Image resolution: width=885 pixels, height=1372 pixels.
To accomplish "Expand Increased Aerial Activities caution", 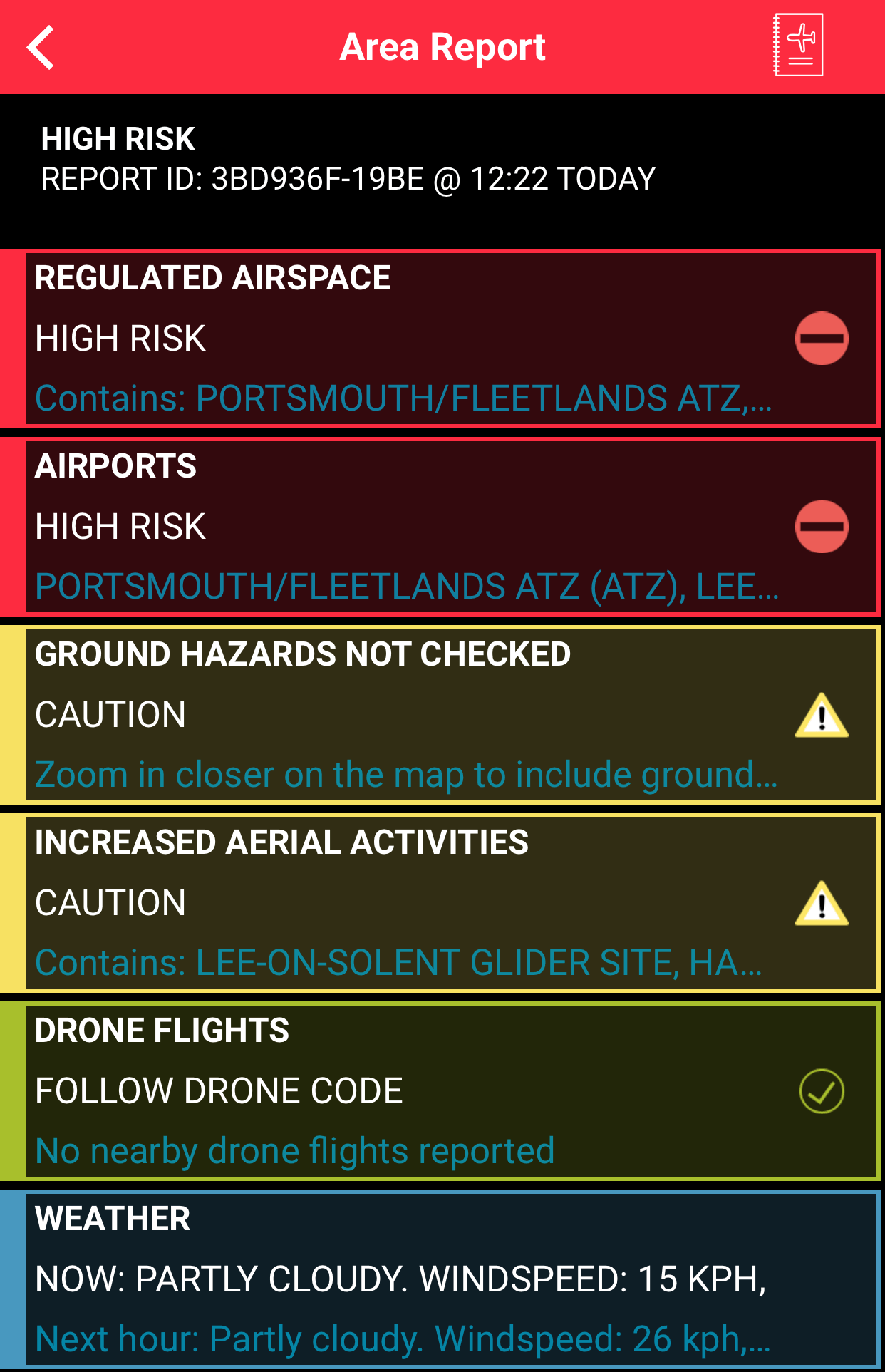I will 442,902.
